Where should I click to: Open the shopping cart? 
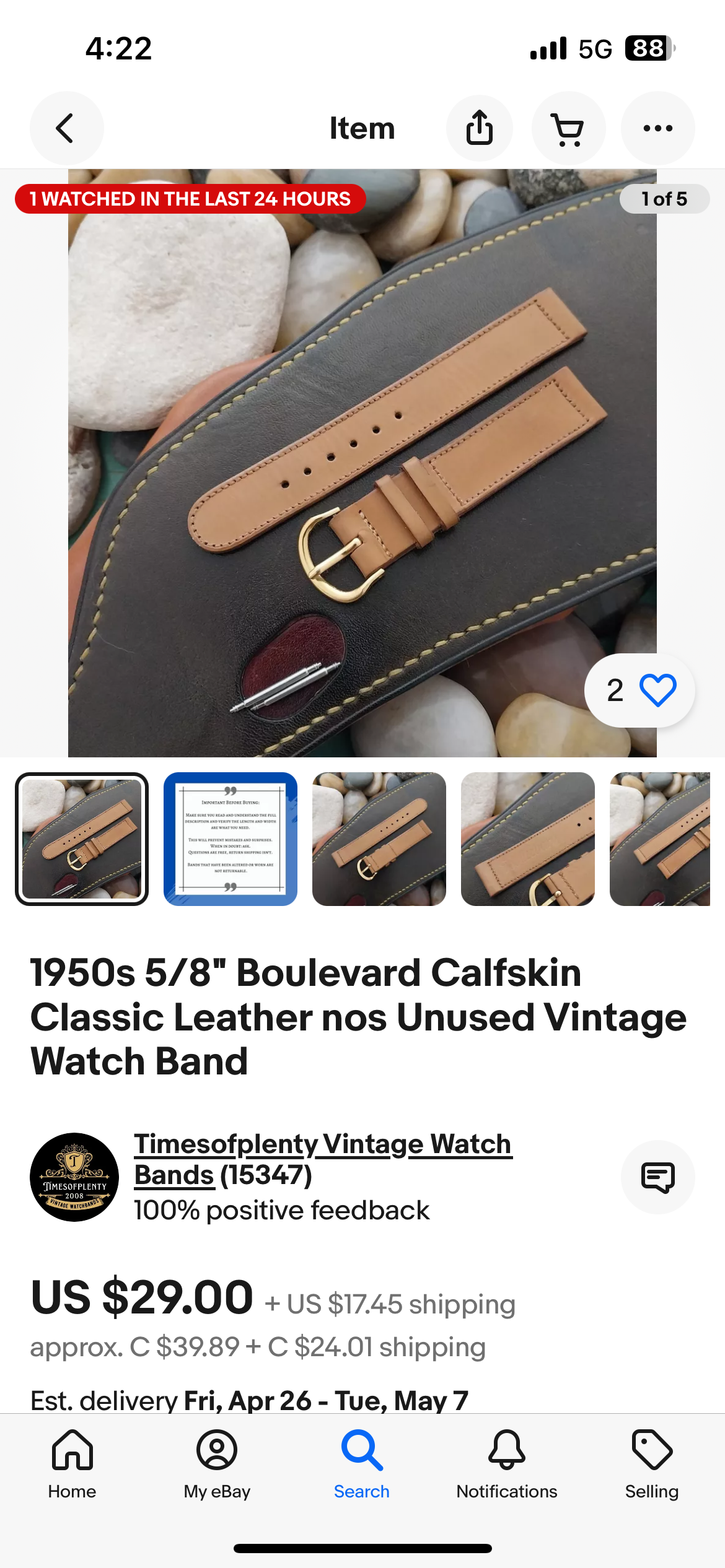click(x=568, y=128)
